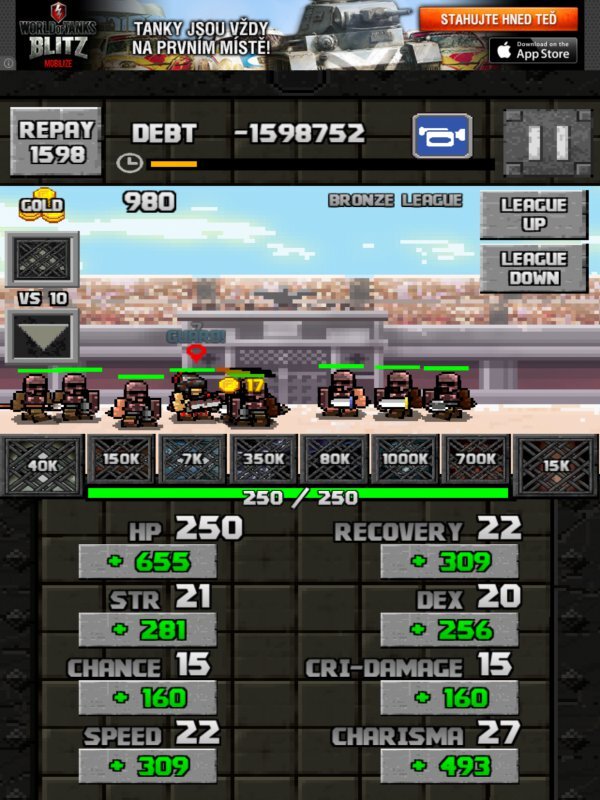600x800 pixels.
Task: Select the 1000K item slot
Action: (x=404, y=460)
